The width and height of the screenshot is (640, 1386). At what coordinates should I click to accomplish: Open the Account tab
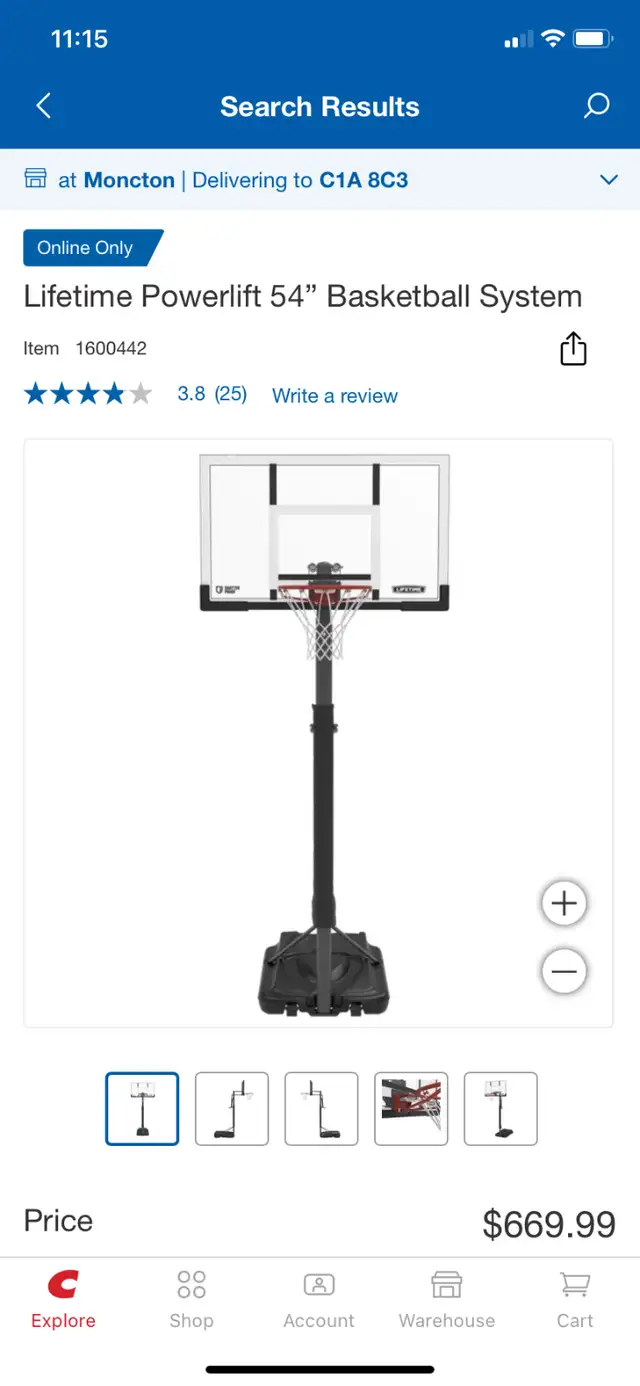click(x=319, y=1300)
